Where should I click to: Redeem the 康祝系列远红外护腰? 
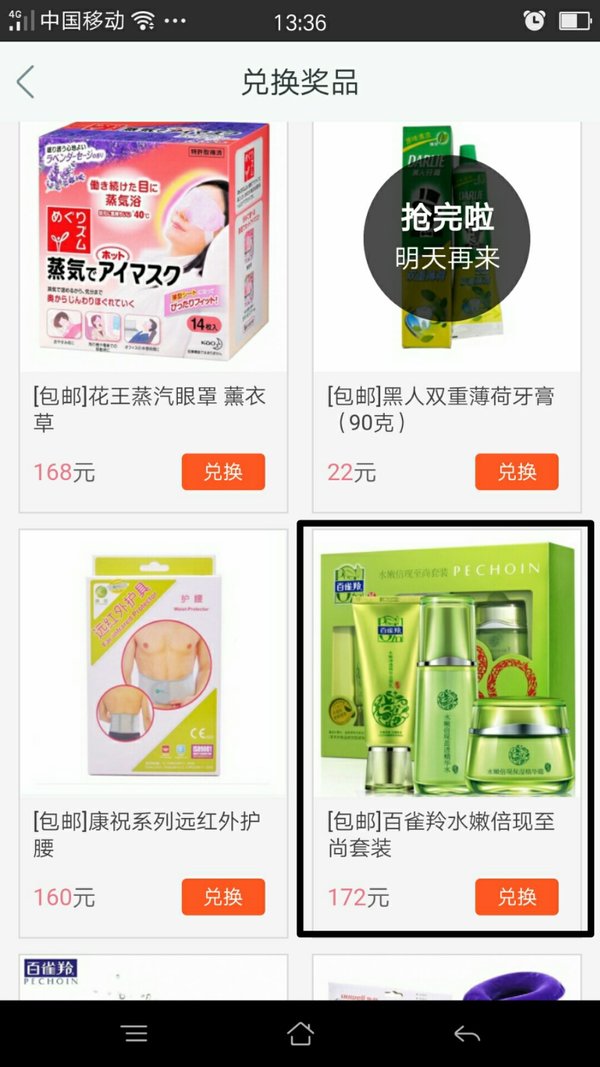(223, 896)
